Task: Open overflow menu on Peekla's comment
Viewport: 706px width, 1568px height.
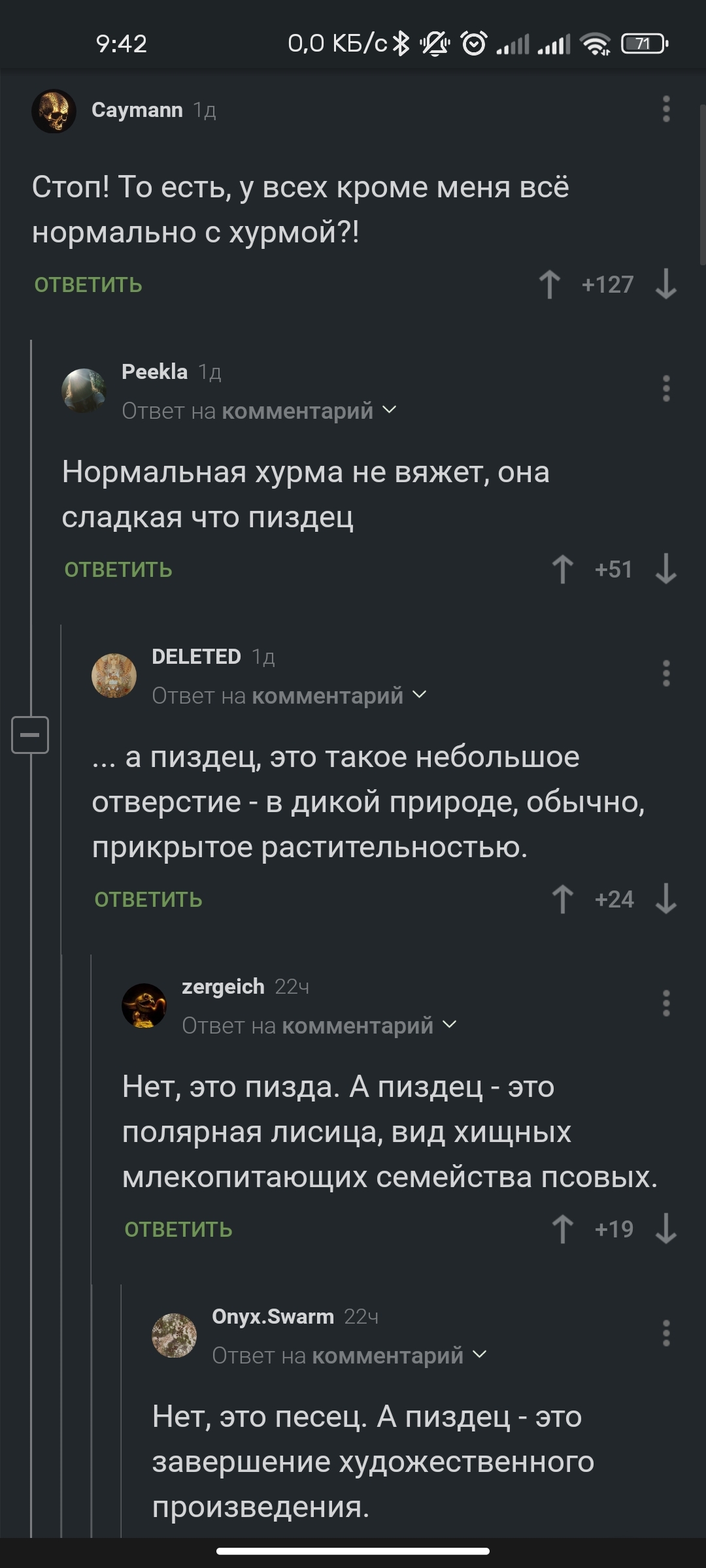Action: [666, 389]
